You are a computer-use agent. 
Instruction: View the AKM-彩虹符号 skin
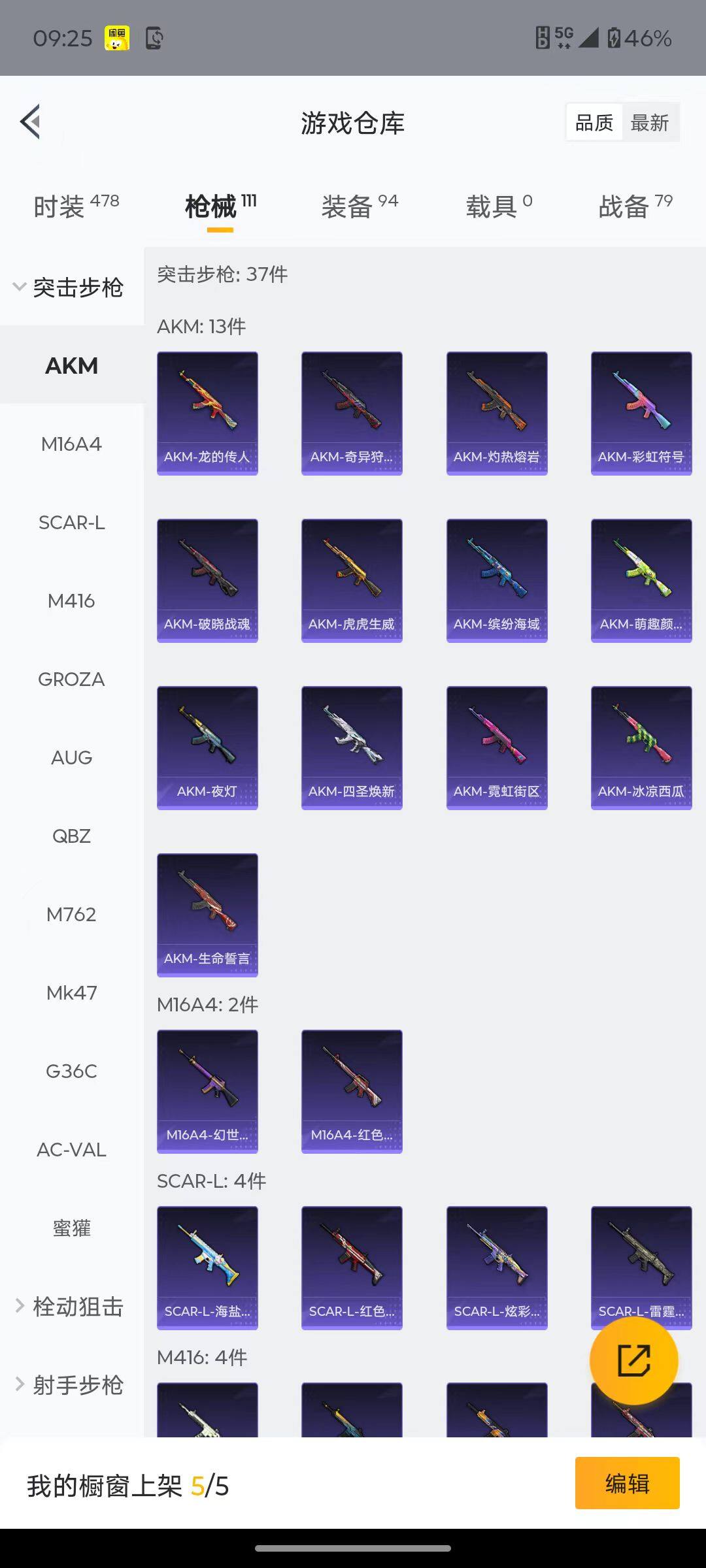(641, 413)
